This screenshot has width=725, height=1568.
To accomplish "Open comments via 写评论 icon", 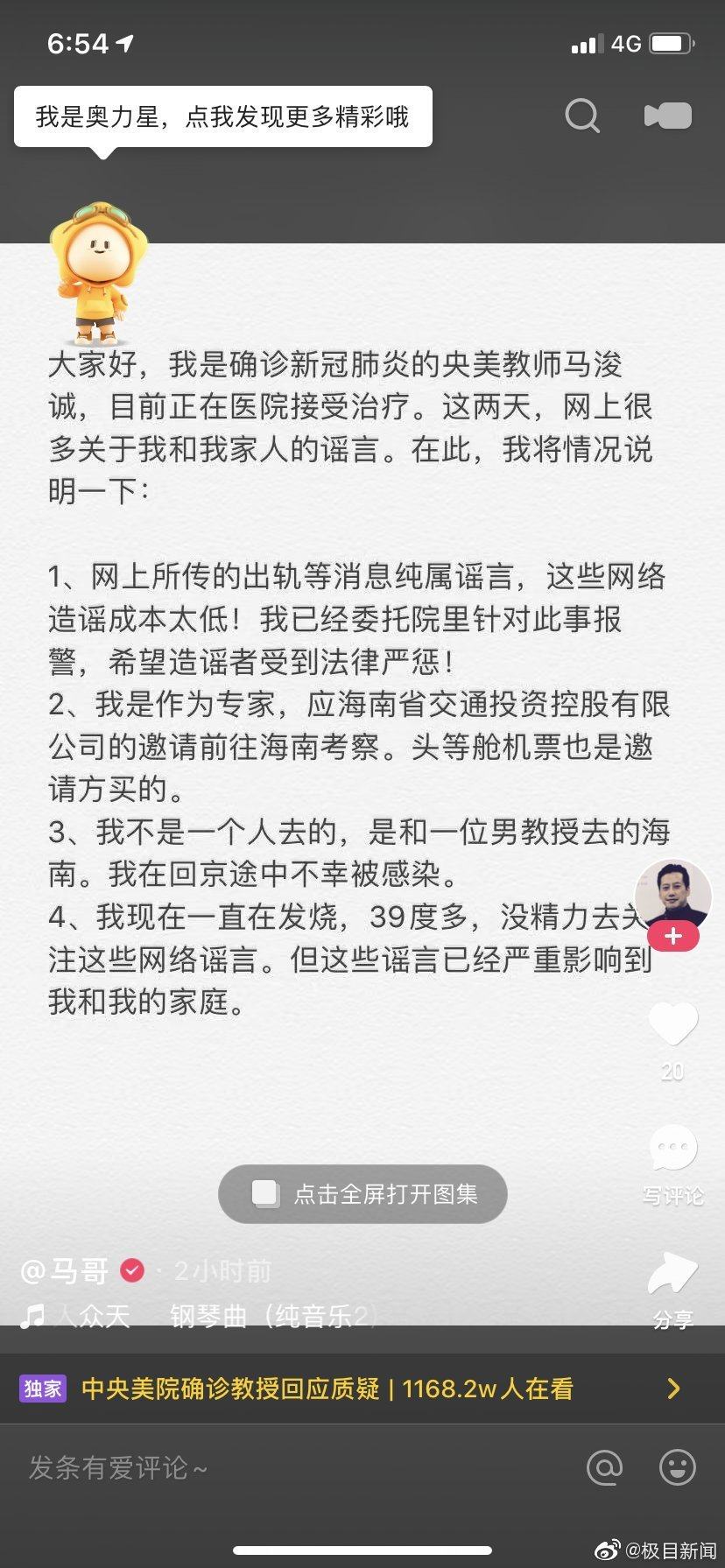I will point(672,1150).
